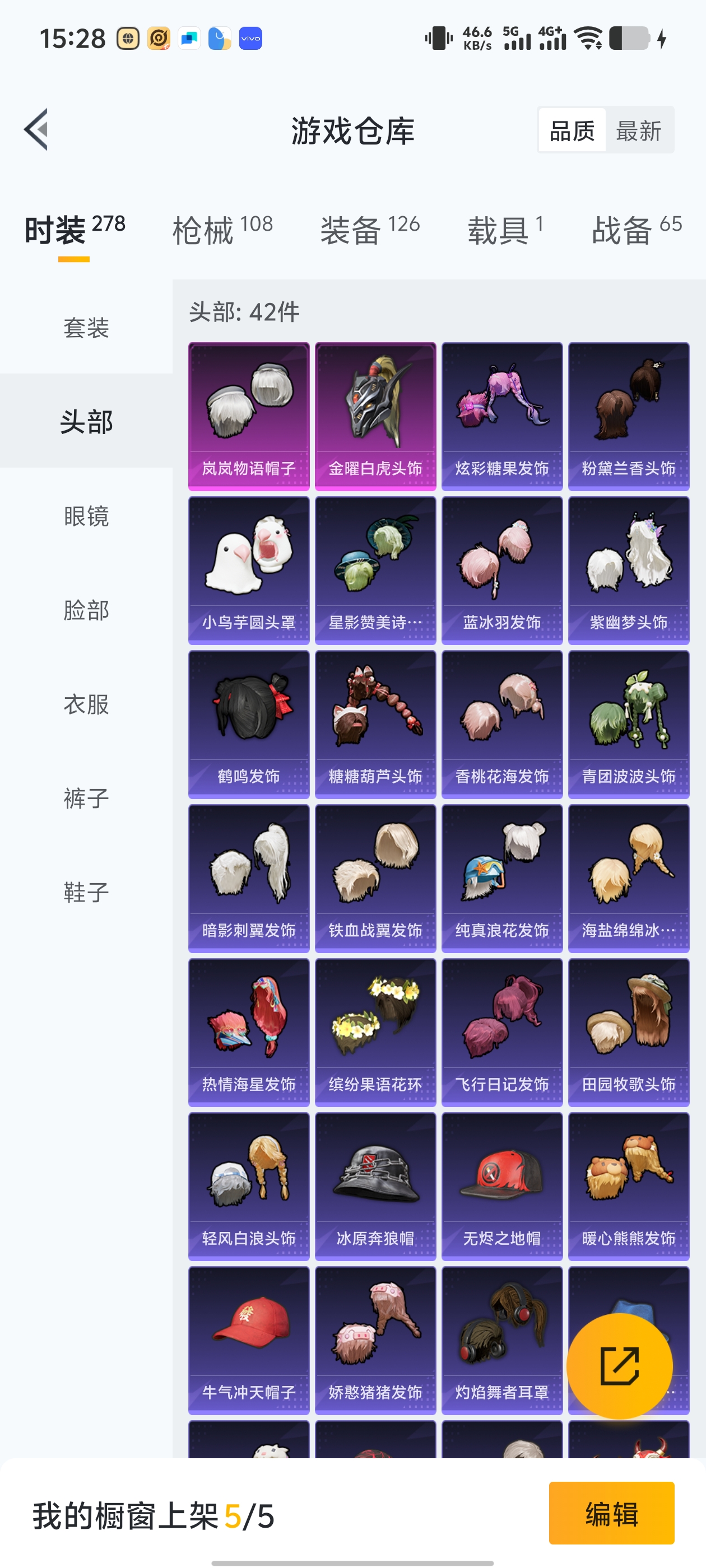This screenshot has height=1568, width=706.
Task: Tap the back arrow at top left
Action: (x=36, y=131)
